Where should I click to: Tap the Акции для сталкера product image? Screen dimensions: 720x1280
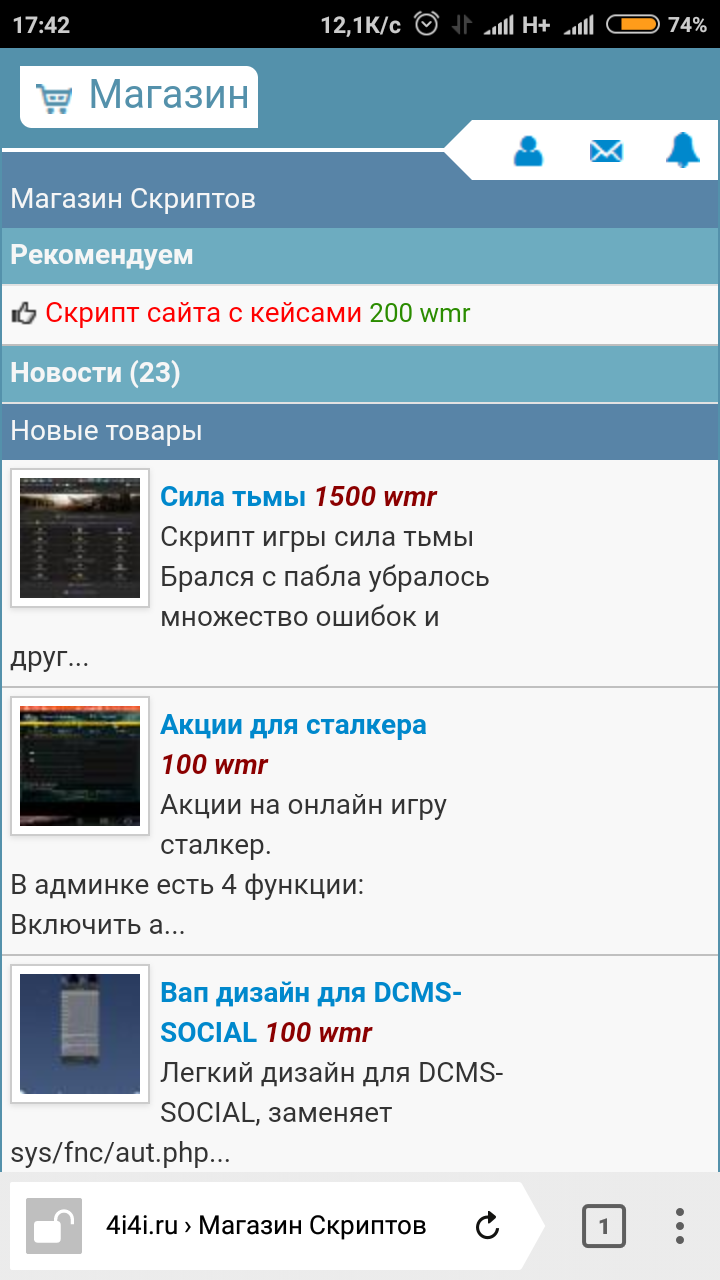click(x=80, y=766)
